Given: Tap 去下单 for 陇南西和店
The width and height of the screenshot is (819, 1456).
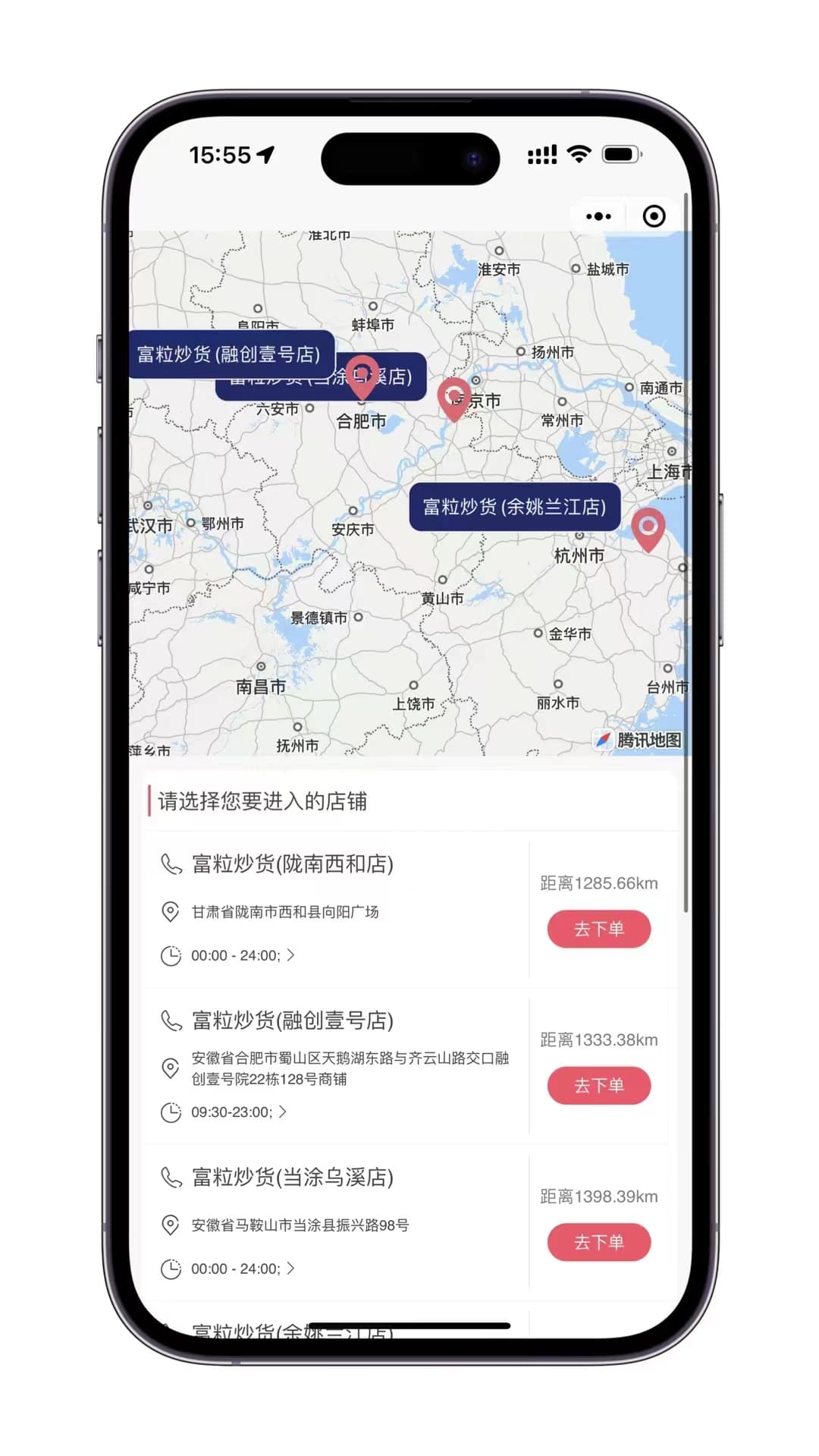Looking at the screenshot, I should point(598,929).
